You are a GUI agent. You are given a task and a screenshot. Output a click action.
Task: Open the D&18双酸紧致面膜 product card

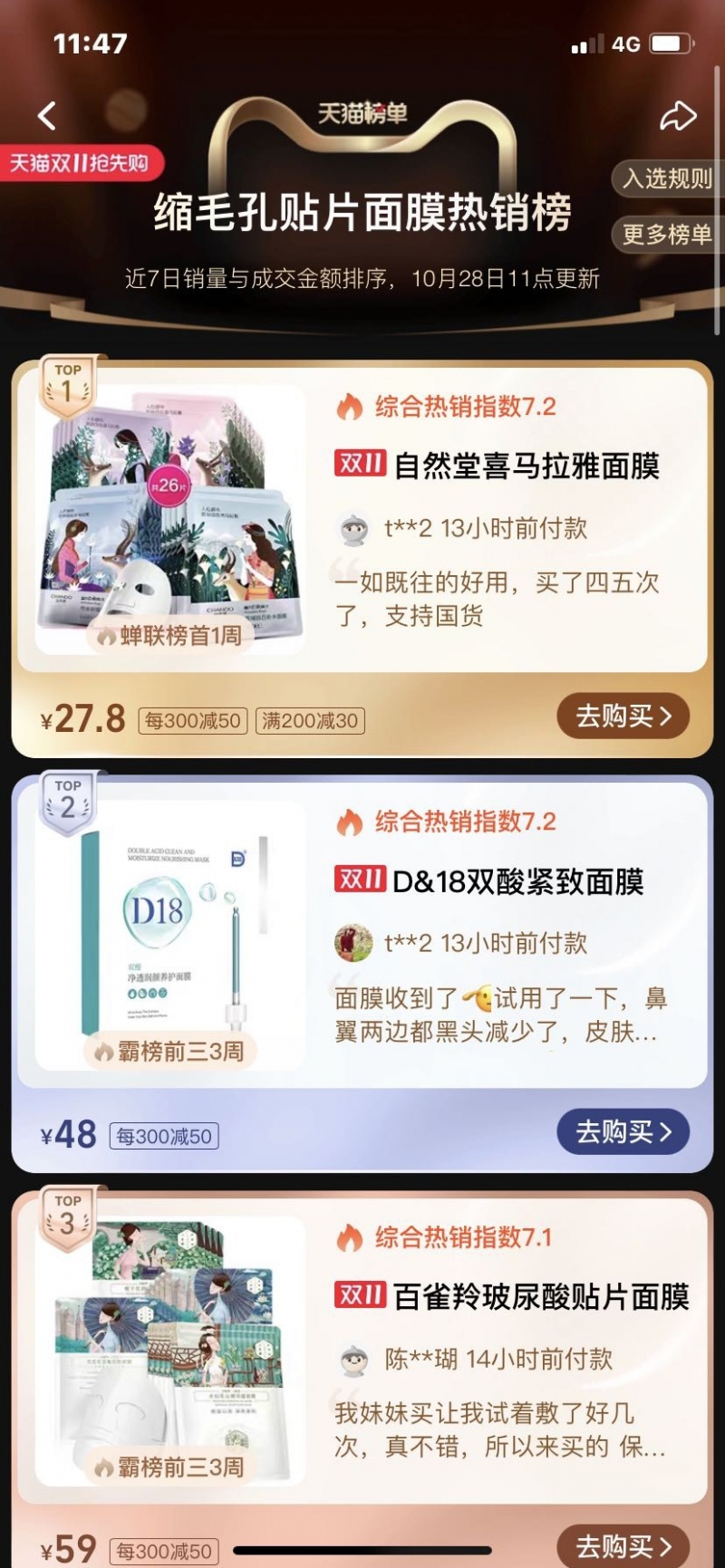pos(517,881)
